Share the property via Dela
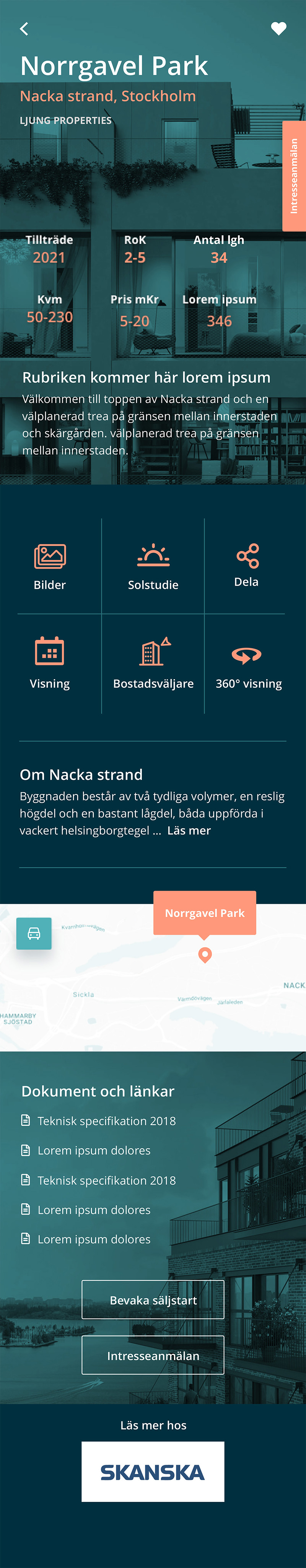Viewport: 306px width, 1568px height. click(247, 565)
